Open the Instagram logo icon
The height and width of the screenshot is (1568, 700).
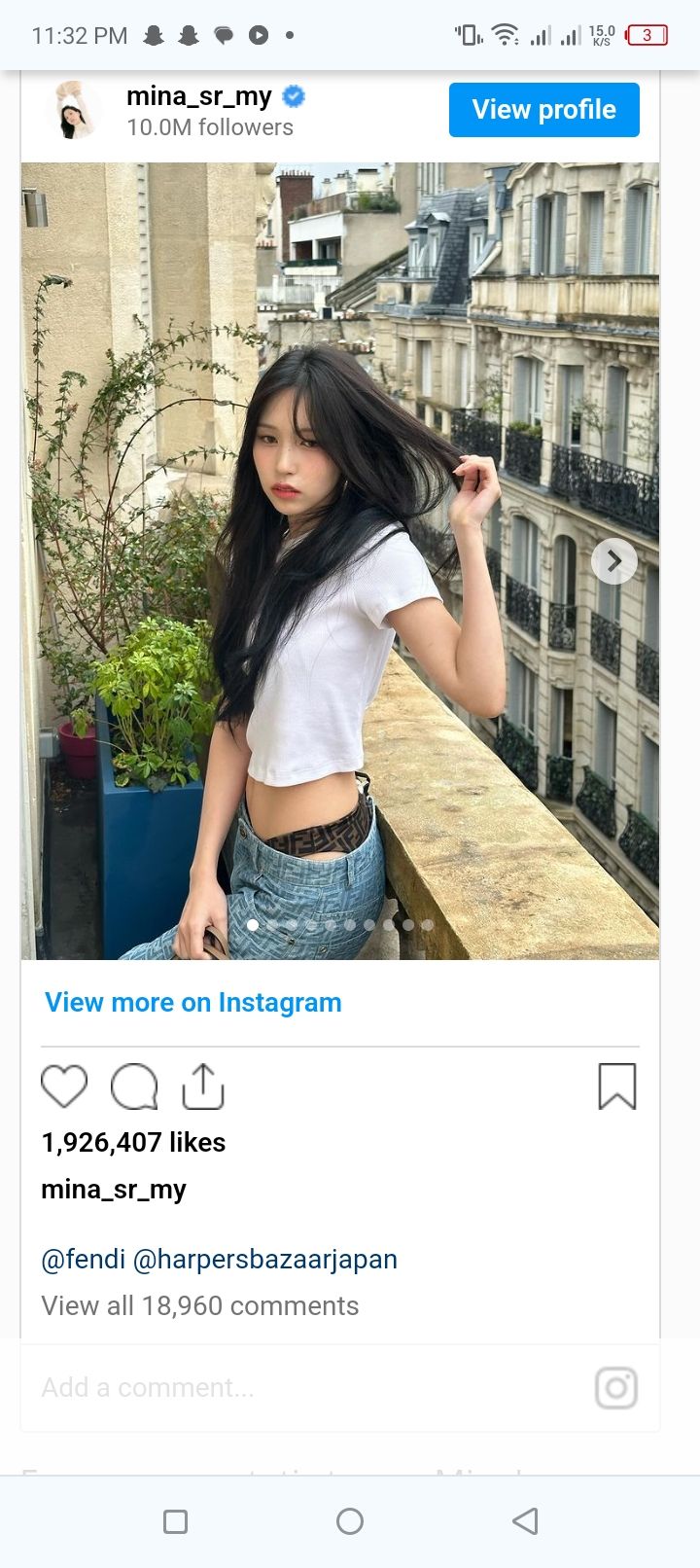[616, 1388]
